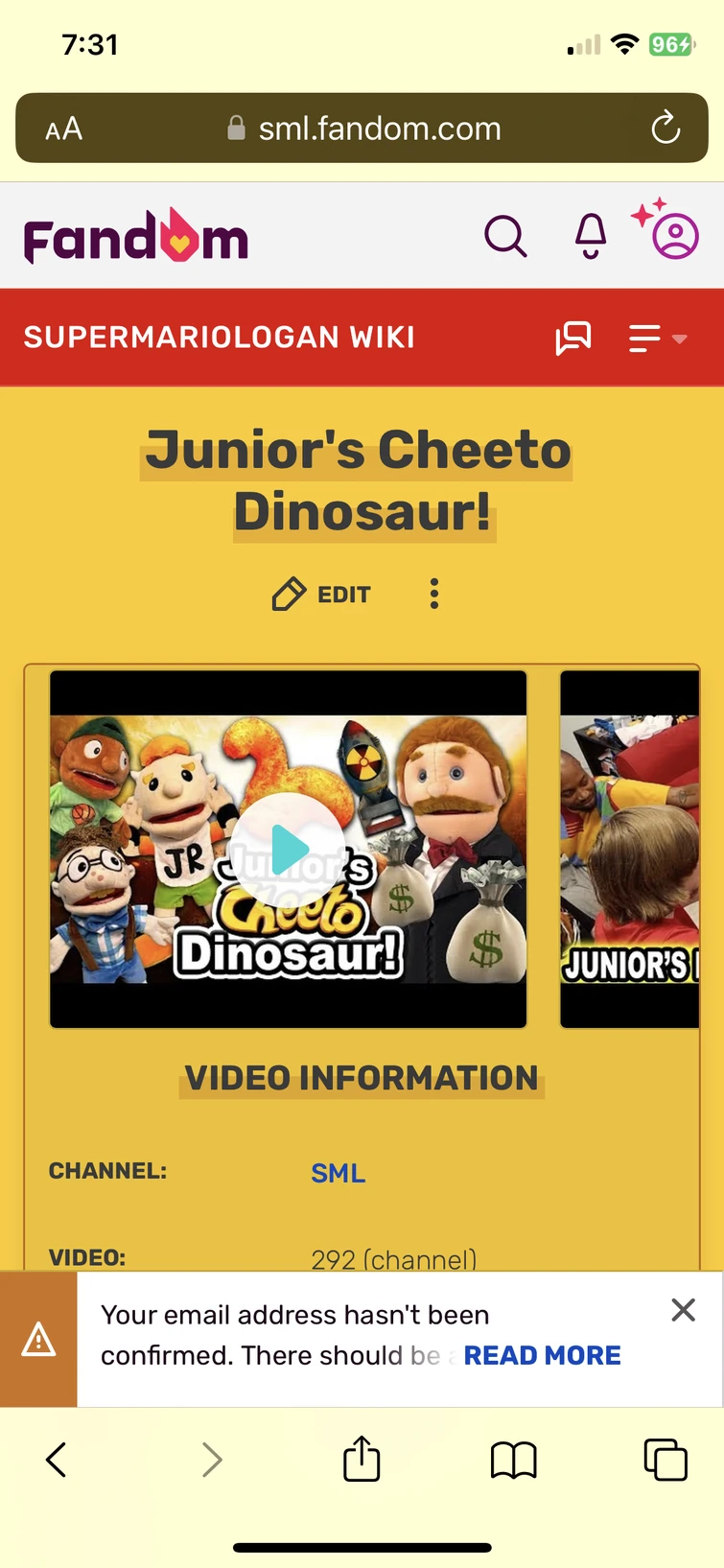Edit the Junior's Cheeto Dinosaur page

322,595
